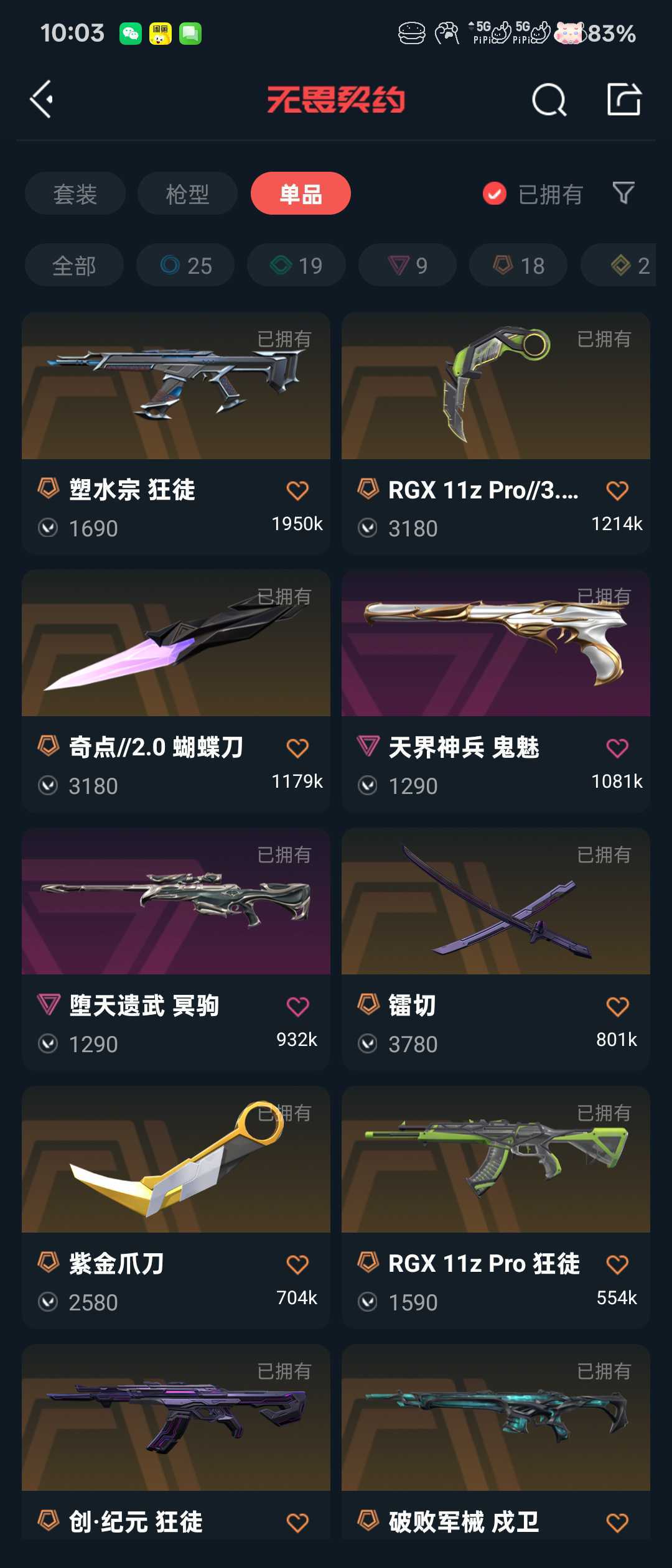Switch to the 套装 tab
This screenshot has height=1568, width=672.
tap(75, 194)
